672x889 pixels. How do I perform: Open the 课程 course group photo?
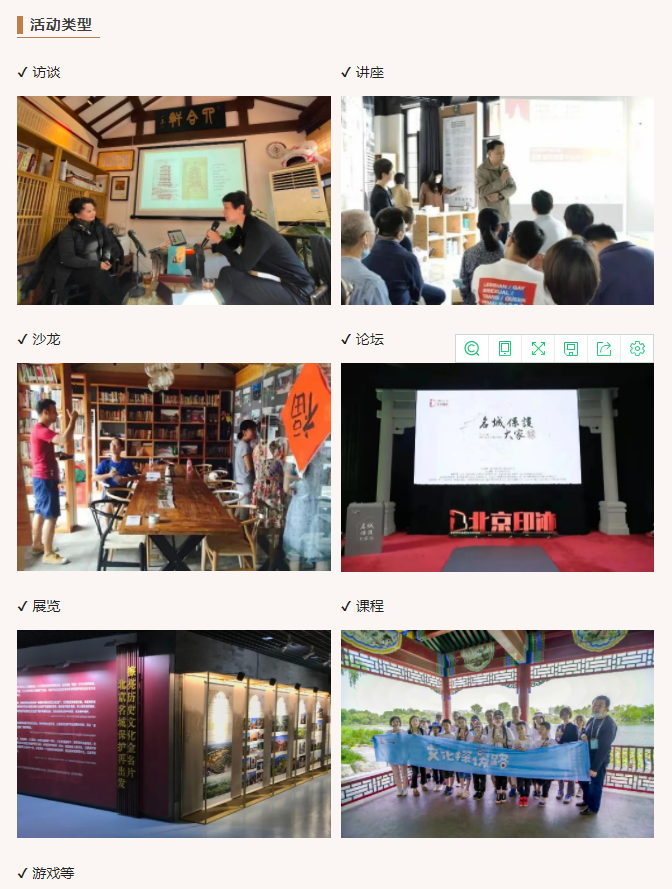(x=497, y=734)
